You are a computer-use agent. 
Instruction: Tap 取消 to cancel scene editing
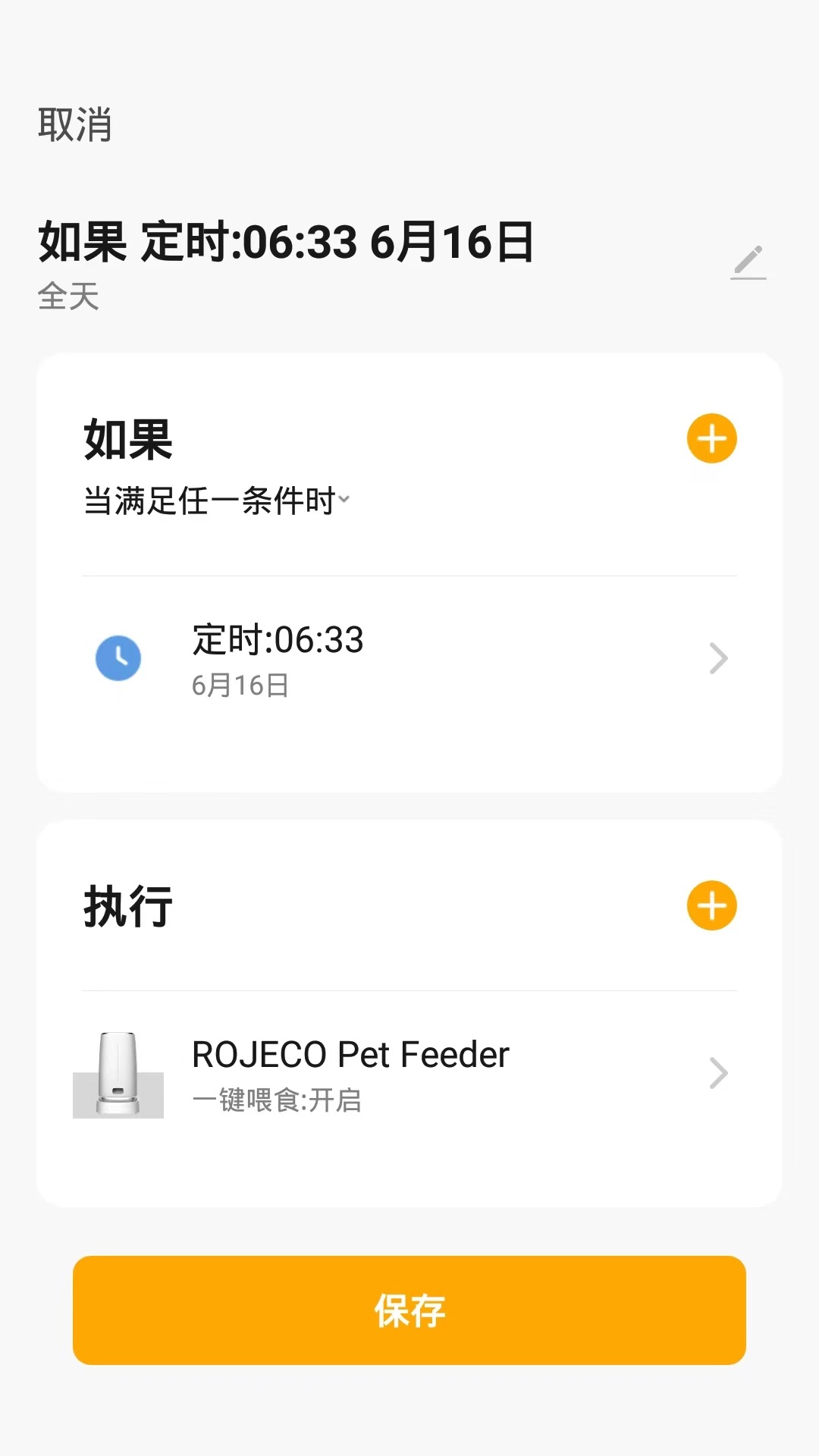[x=74, y=125]
